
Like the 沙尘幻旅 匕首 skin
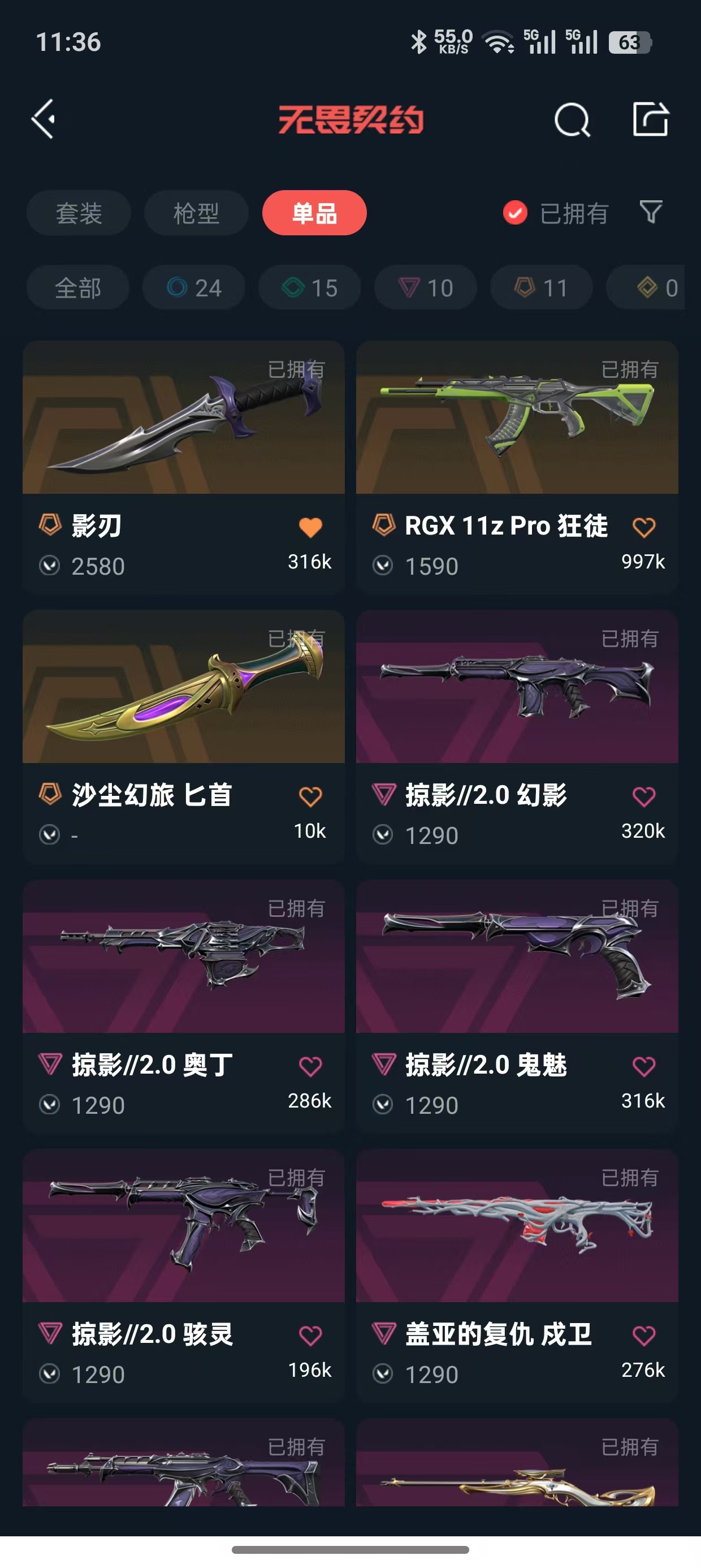tap(310, 797)
